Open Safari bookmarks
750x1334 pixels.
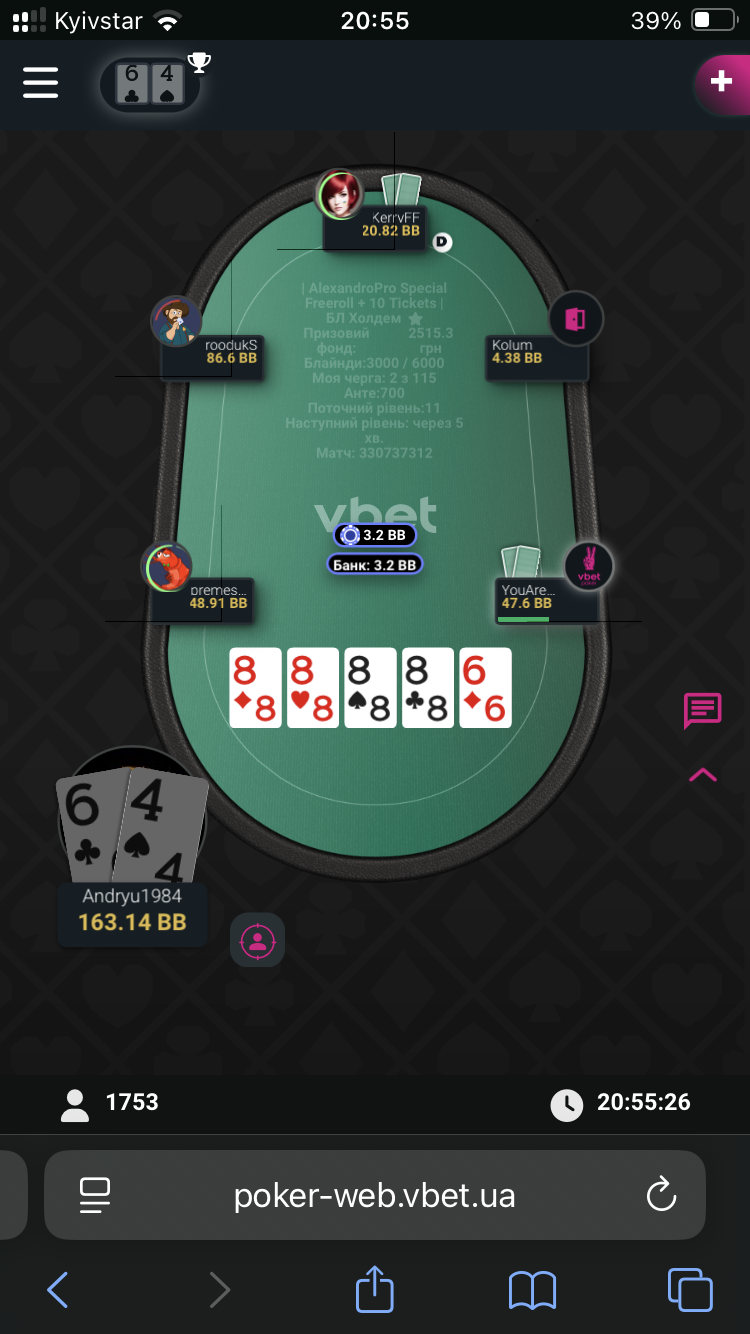[x=532, y=1290]
